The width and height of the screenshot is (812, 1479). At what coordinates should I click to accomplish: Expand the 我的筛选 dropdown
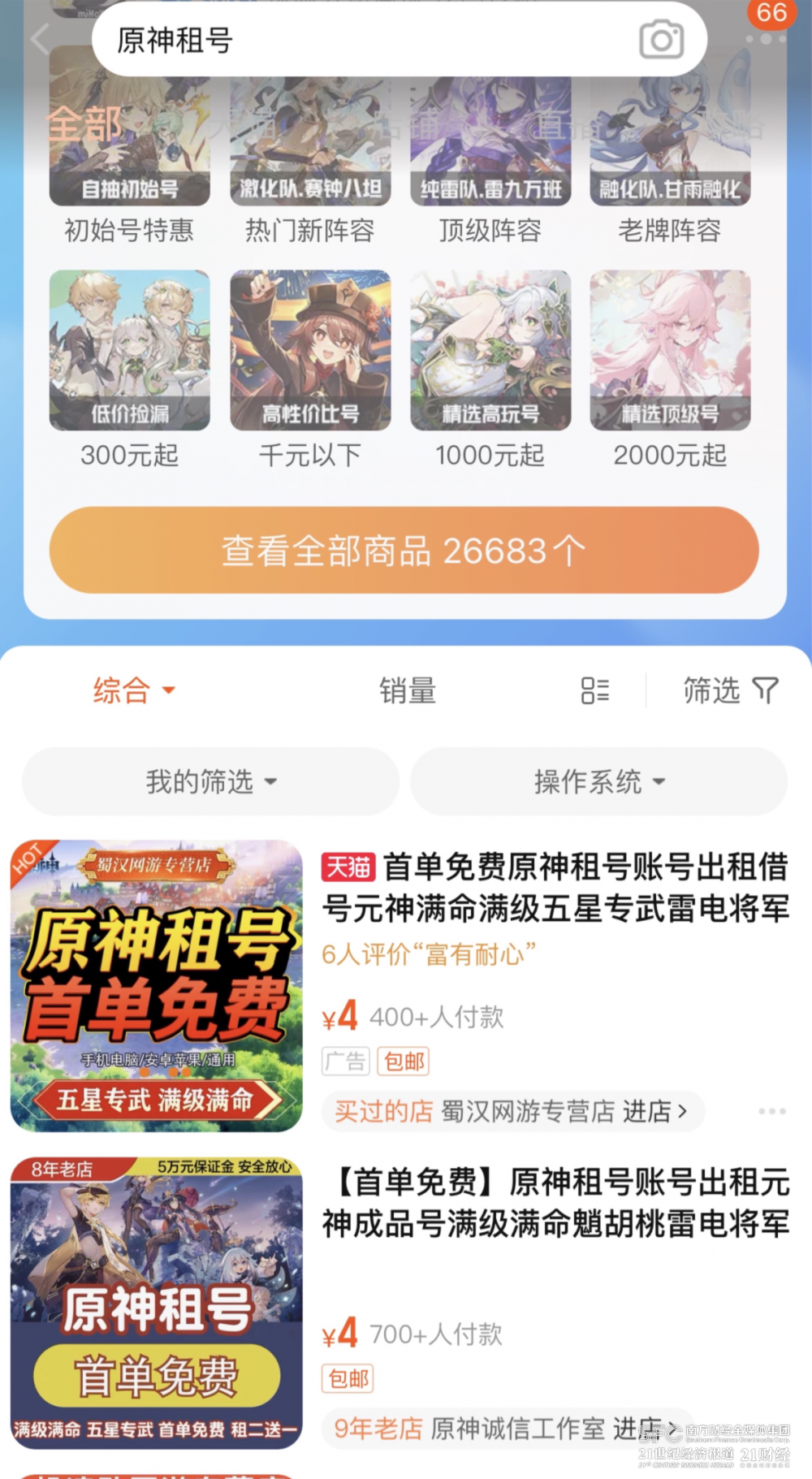(x=210, y=781)
